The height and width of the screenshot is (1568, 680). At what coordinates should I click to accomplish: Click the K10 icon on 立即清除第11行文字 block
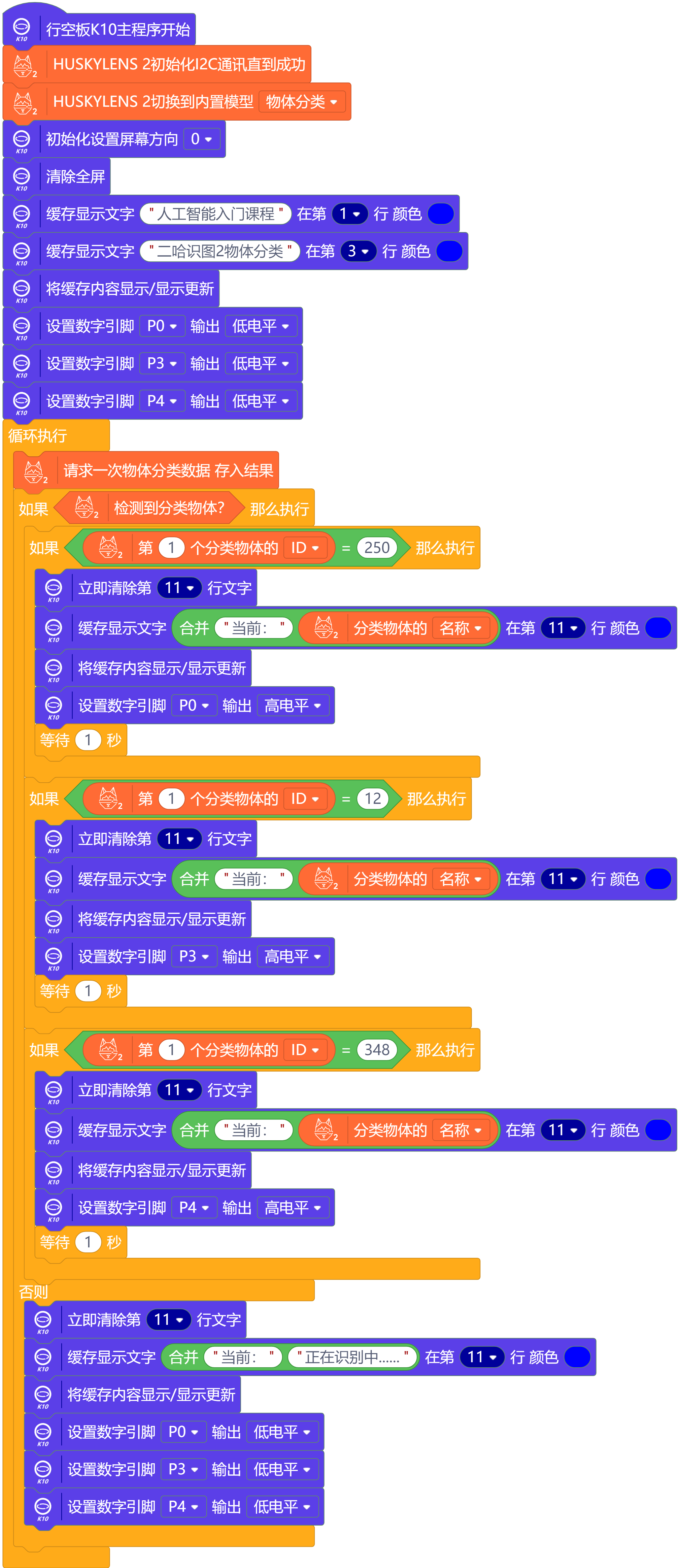coord(54,587)
